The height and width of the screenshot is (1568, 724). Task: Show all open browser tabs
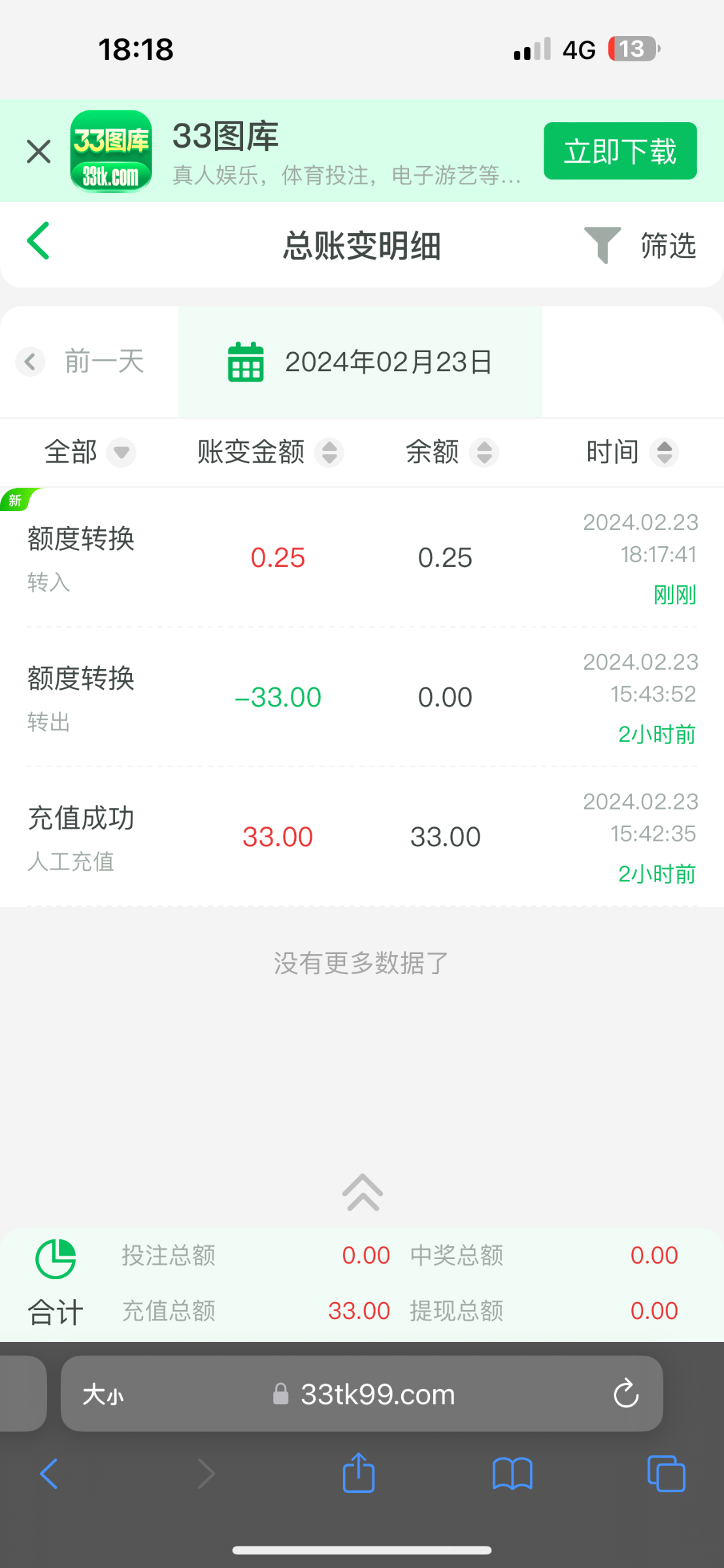[666, 1473]
